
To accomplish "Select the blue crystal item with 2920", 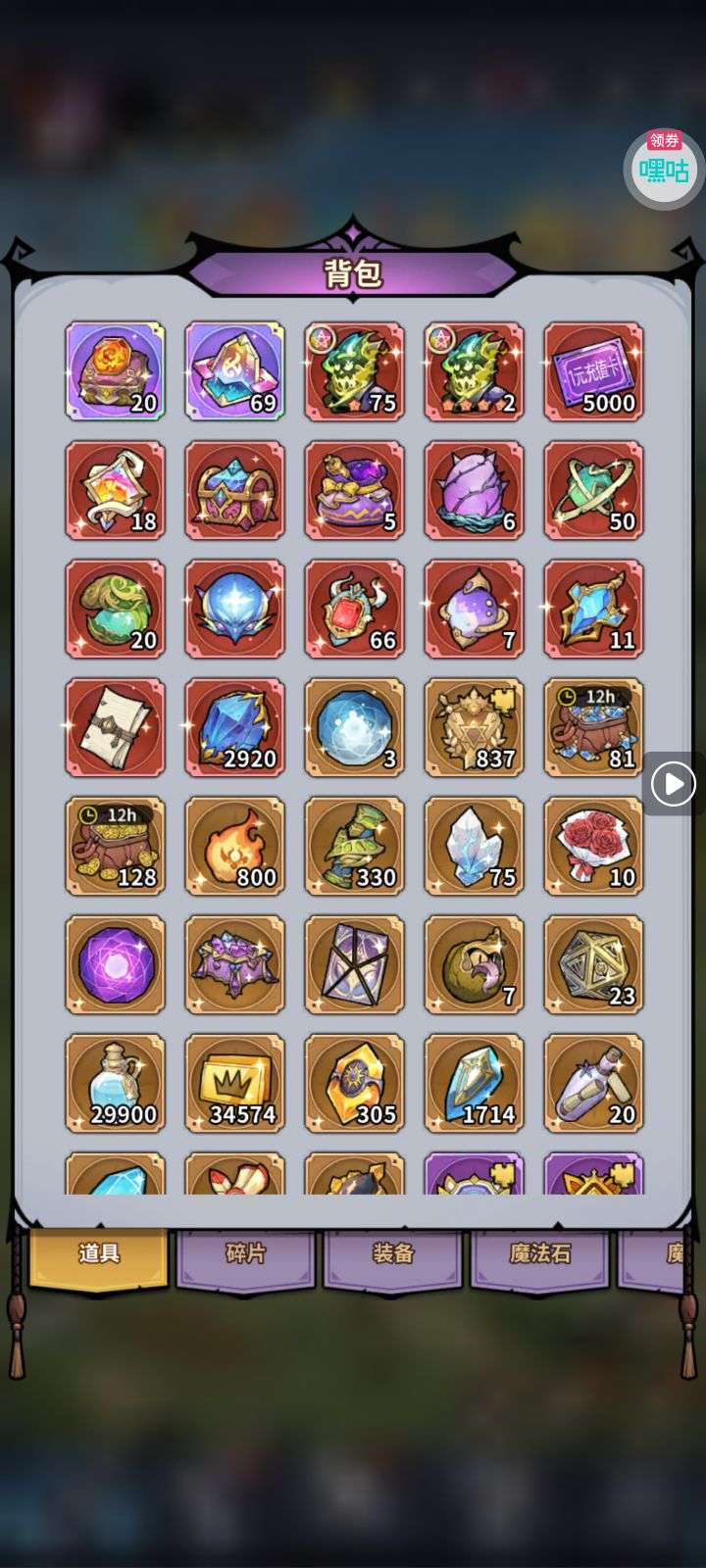I will pos(234,727).
